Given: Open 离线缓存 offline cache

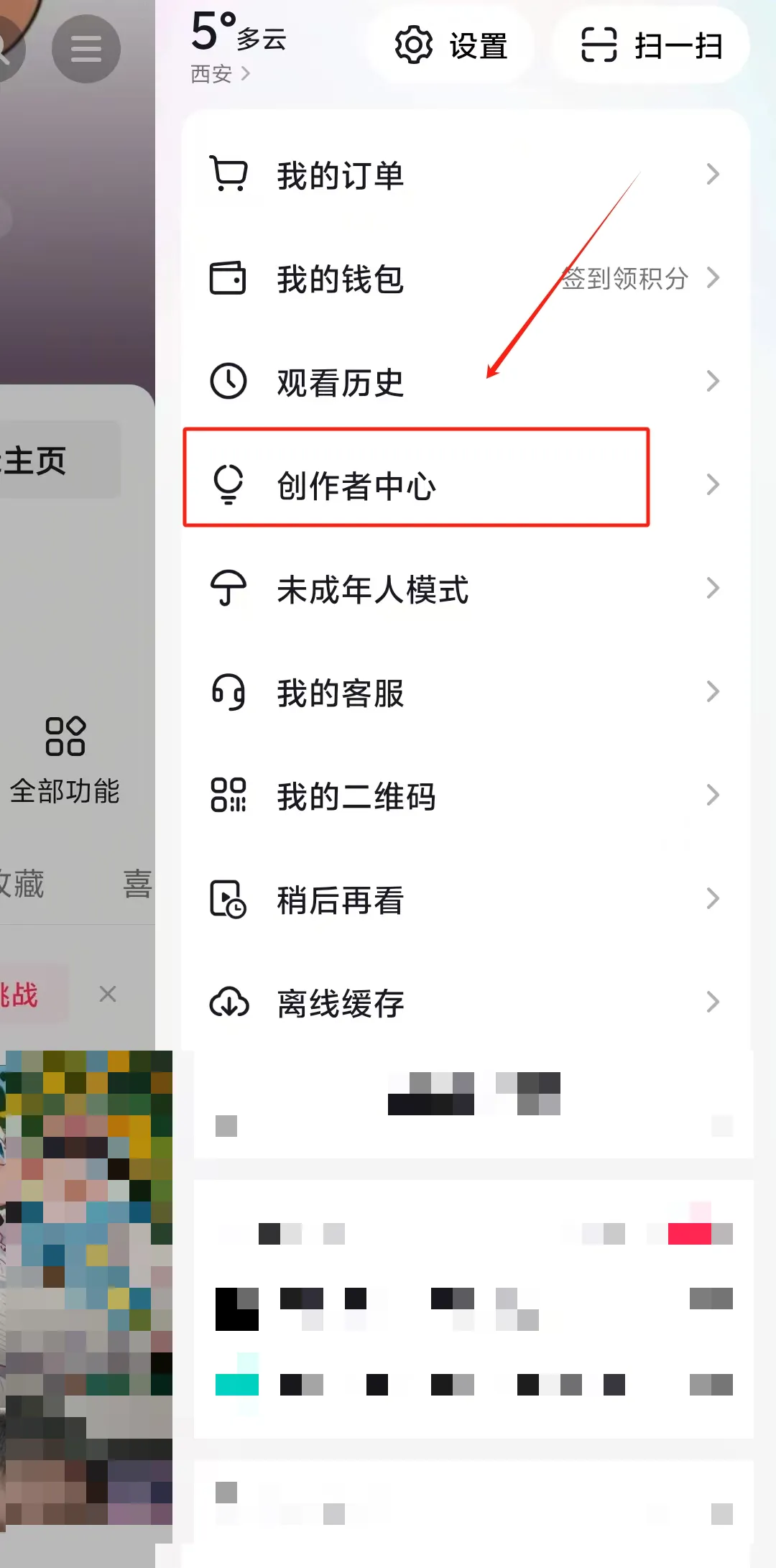Looking at the screenshot, I should (464, 1002).
